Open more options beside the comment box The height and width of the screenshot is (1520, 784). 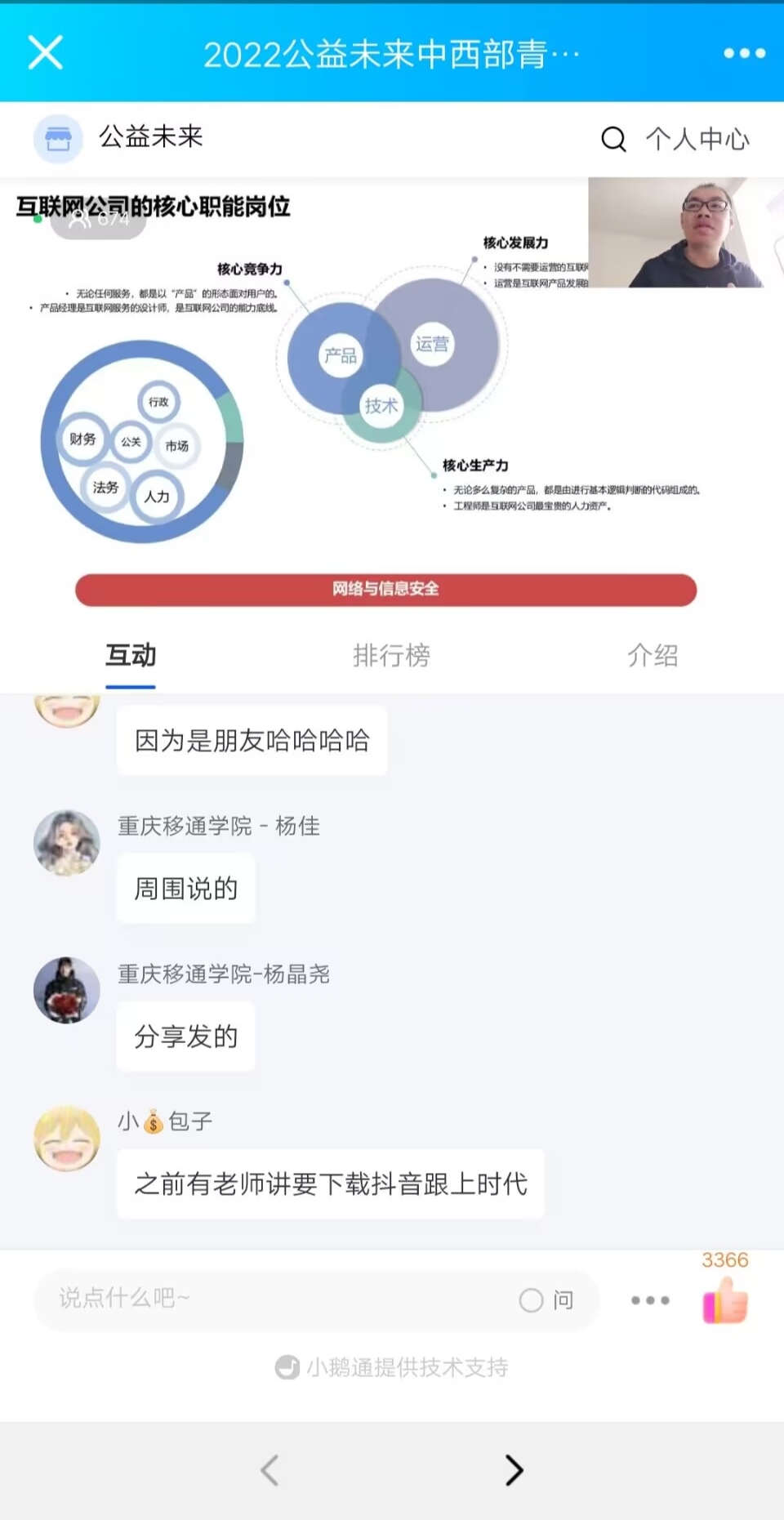[x=650, y=1299]
